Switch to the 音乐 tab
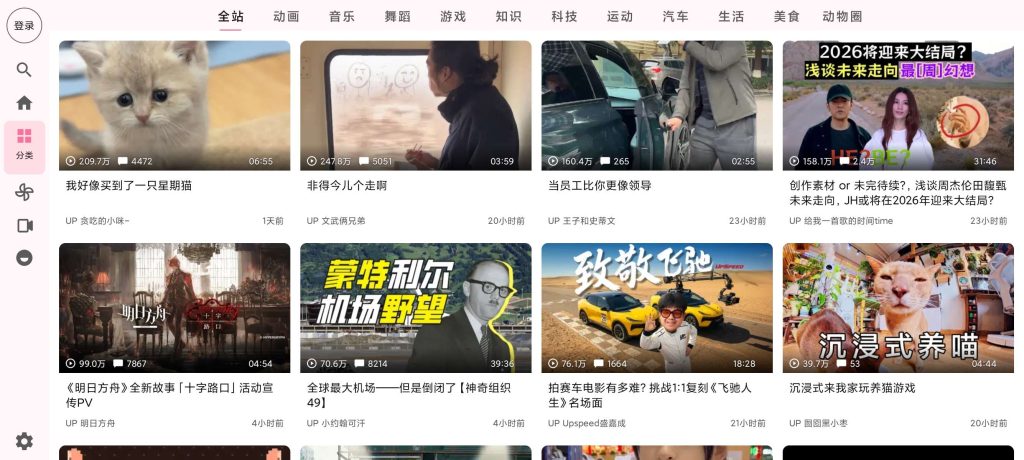1024x460 pixels. click(x=342, y=16)
